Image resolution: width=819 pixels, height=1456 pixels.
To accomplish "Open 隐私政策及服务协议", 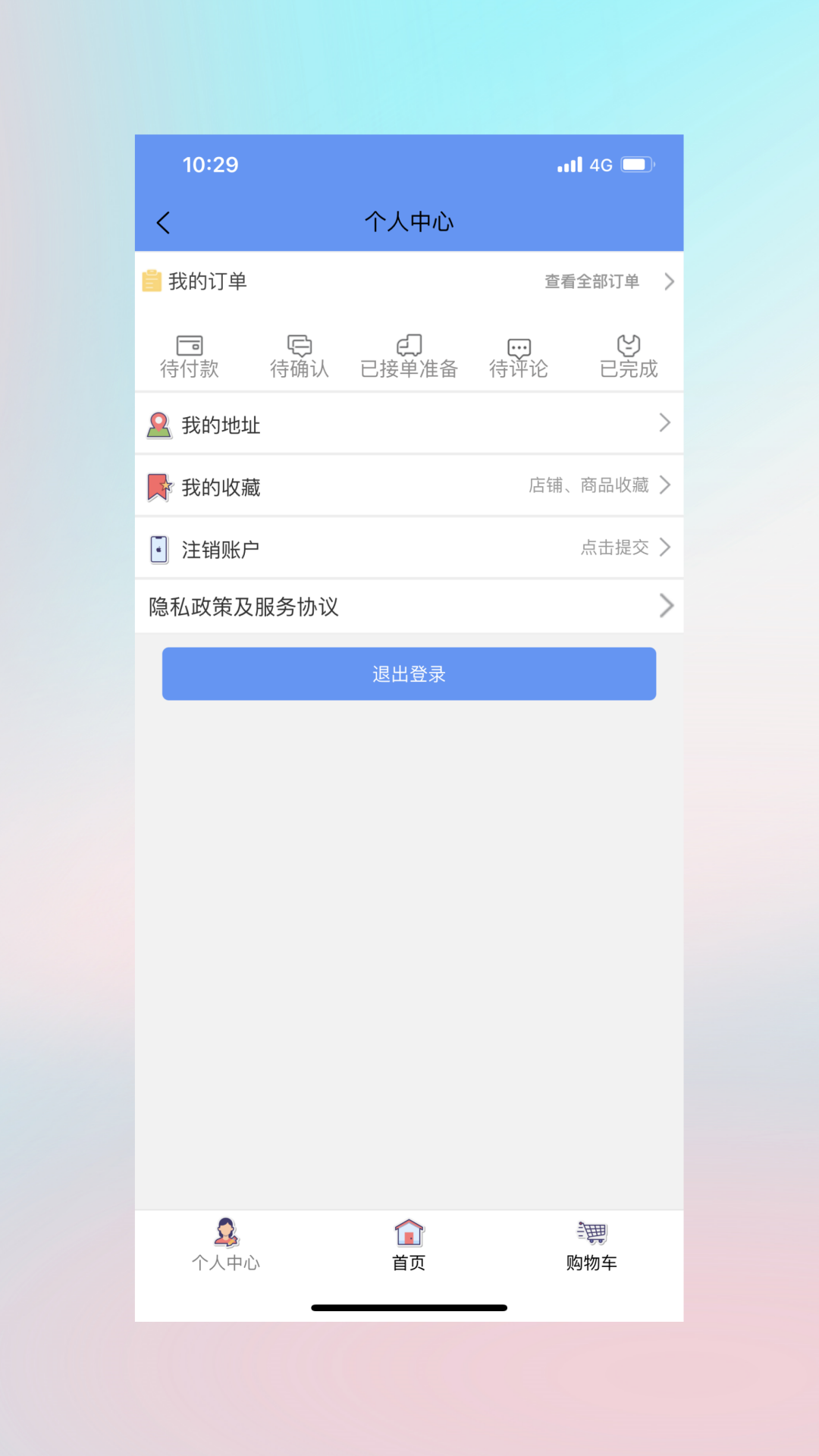I will [409, 606].
